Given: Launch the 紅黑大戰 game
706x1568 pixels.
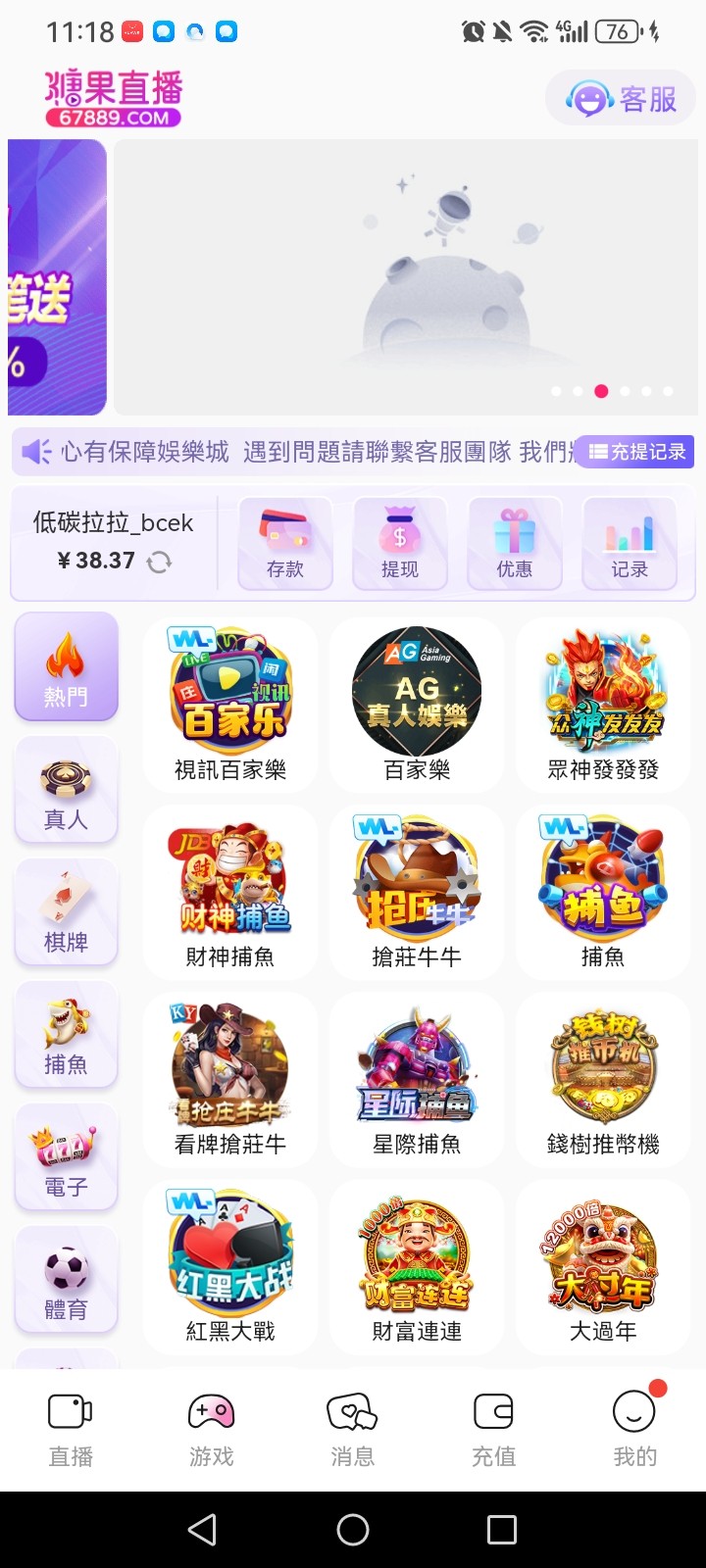Looking at the screenshot, I should (x=230, y=1266).
